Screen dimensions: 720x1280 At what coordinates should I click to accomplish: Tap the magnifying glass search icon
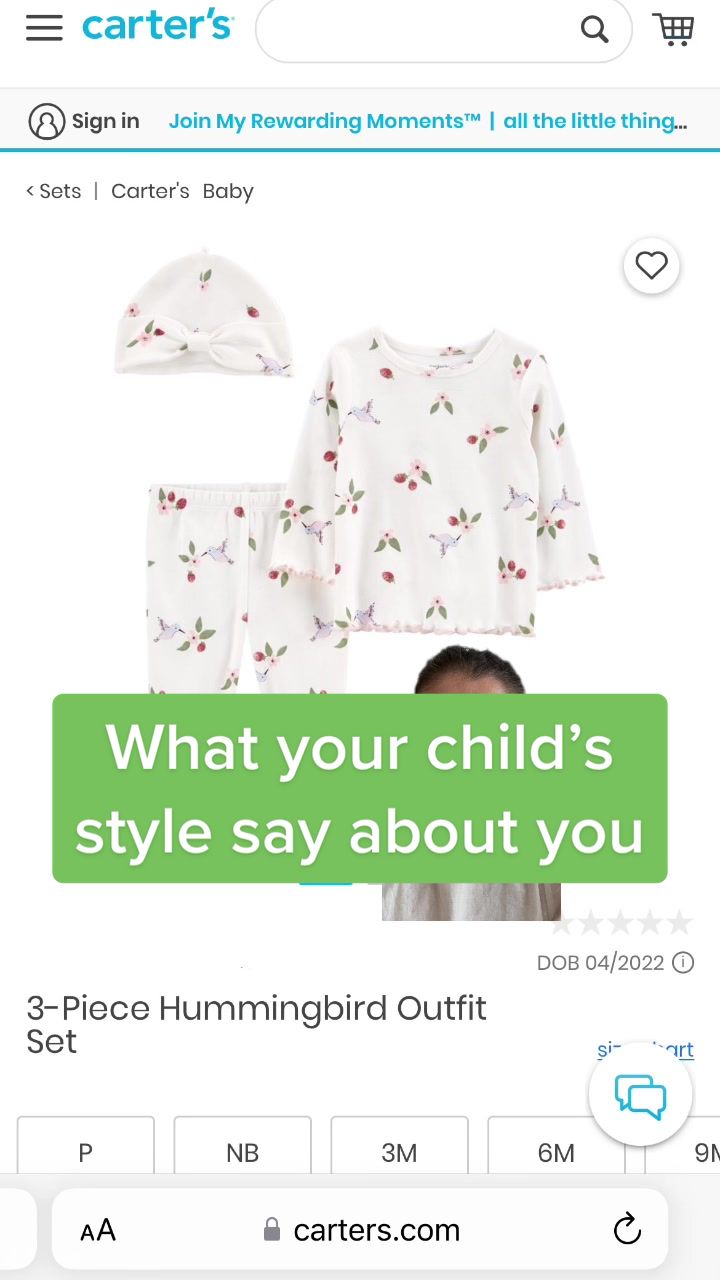(594, 30)
